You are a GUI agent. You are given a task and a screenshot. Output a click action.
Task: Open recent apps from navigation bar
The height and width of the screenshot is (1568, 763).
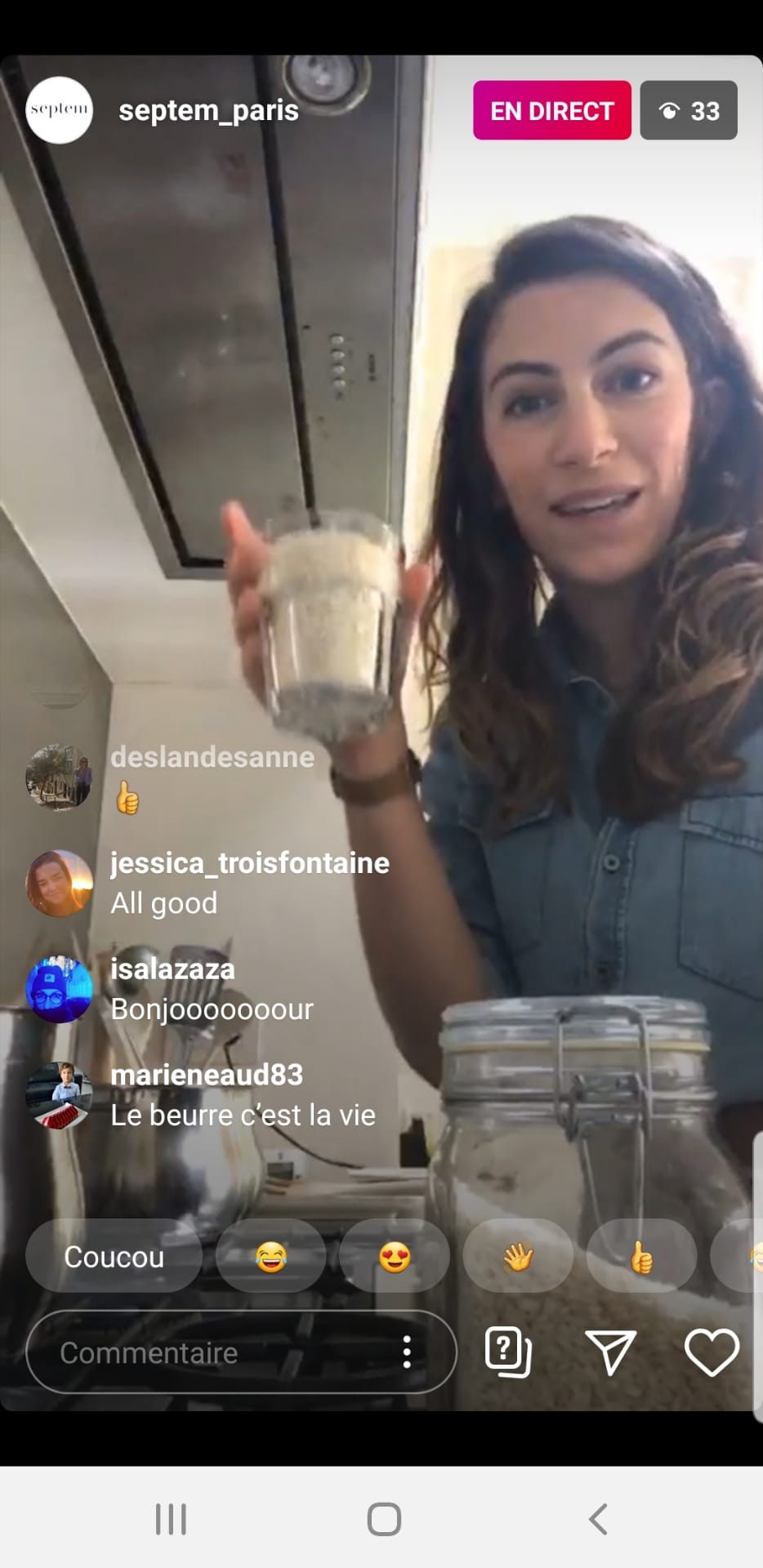pos(171,1519)
